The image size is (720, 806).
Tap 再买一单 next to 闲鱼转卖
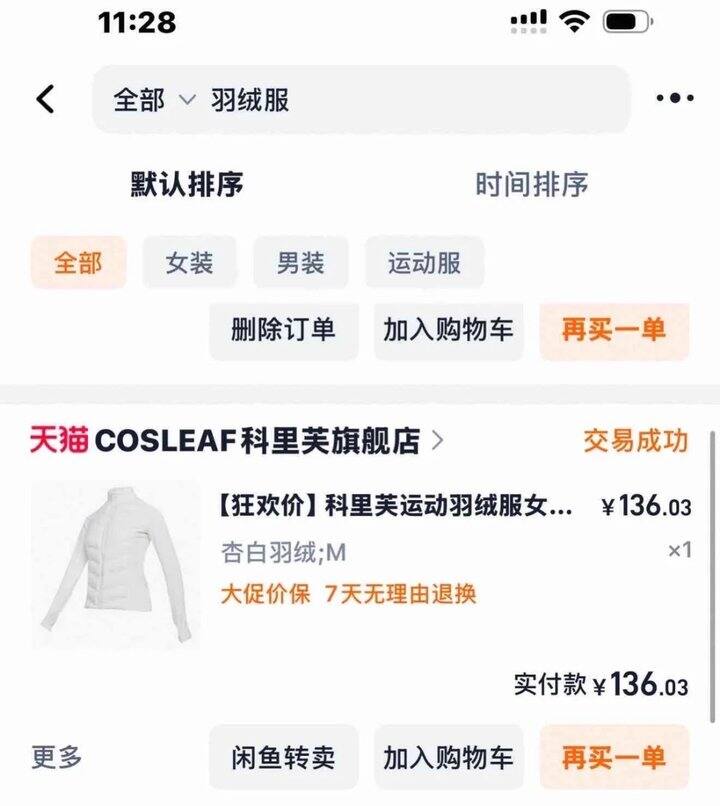point(614,757)
